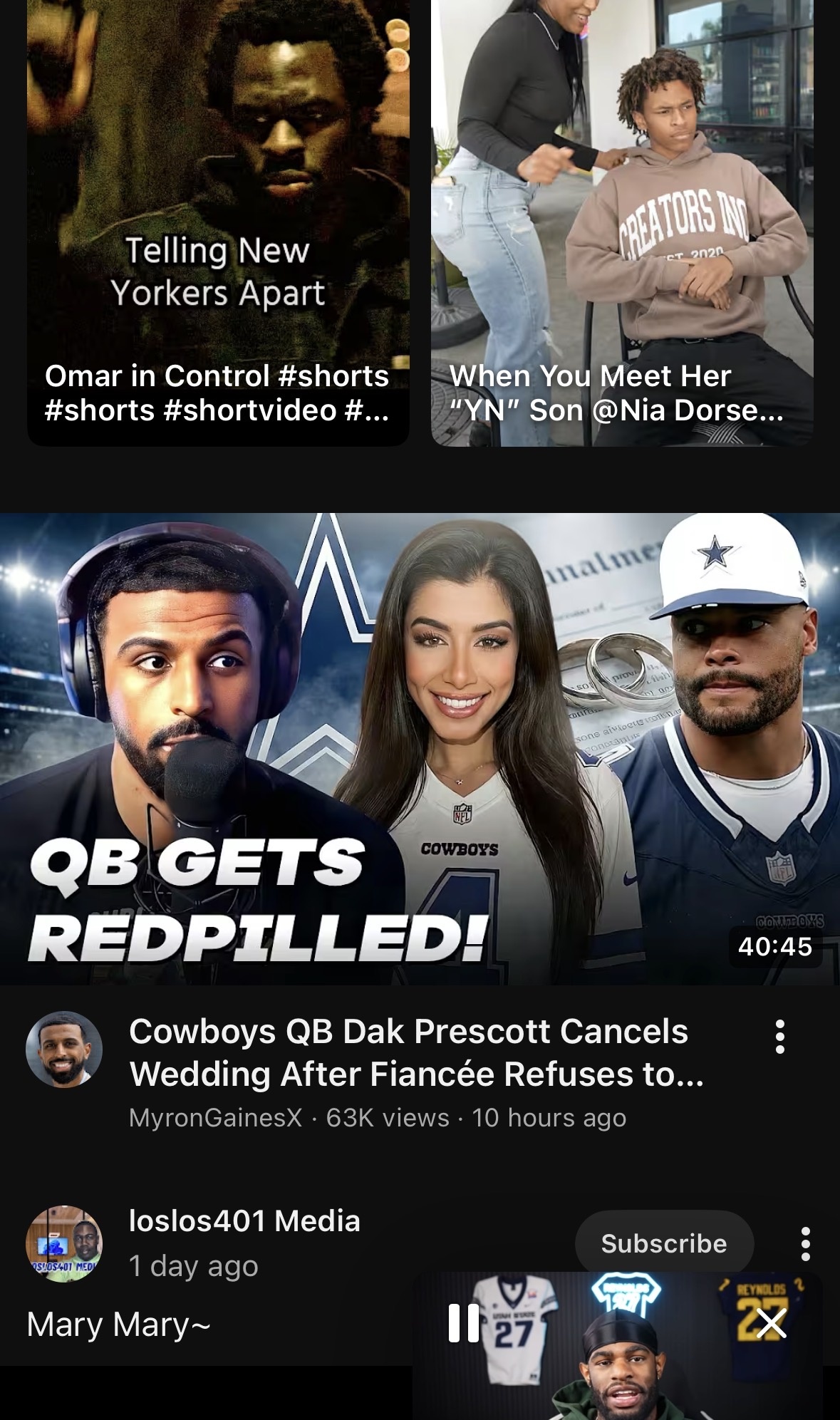The image size is (840, 1420).
Task: Open the MyronGainesX channel avatar
Action: pos(64,1049)
